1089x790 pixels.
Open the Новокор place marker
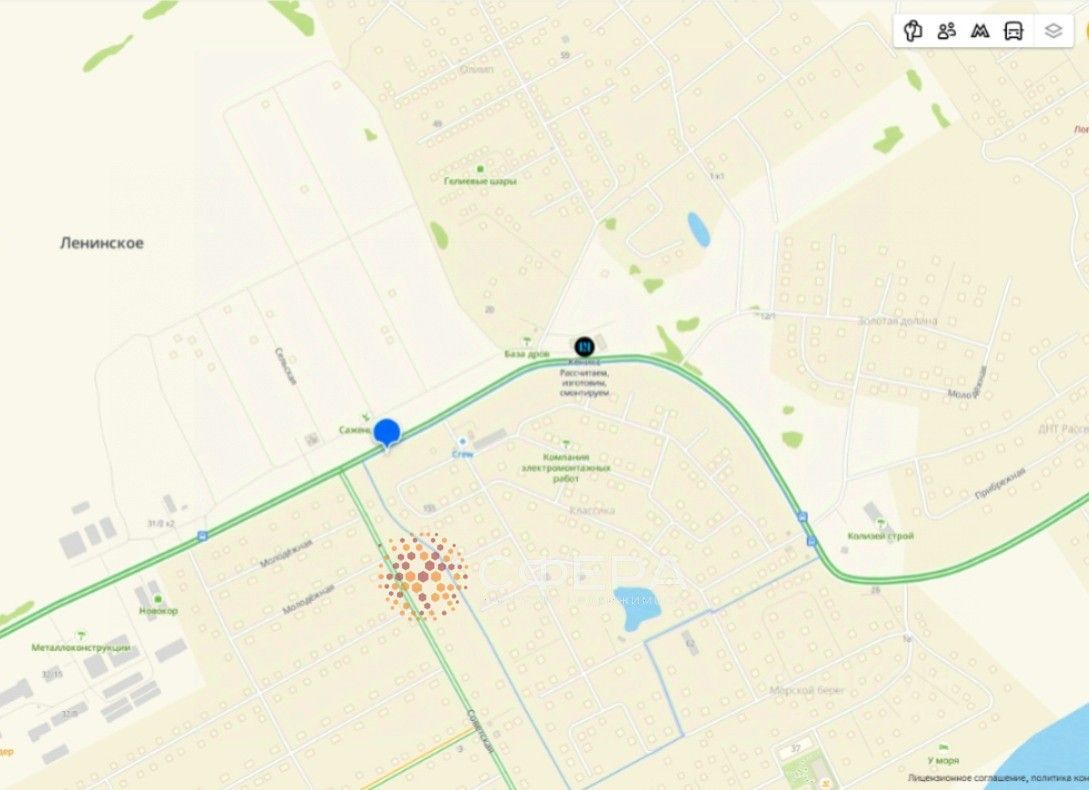[x=158, y=597]
